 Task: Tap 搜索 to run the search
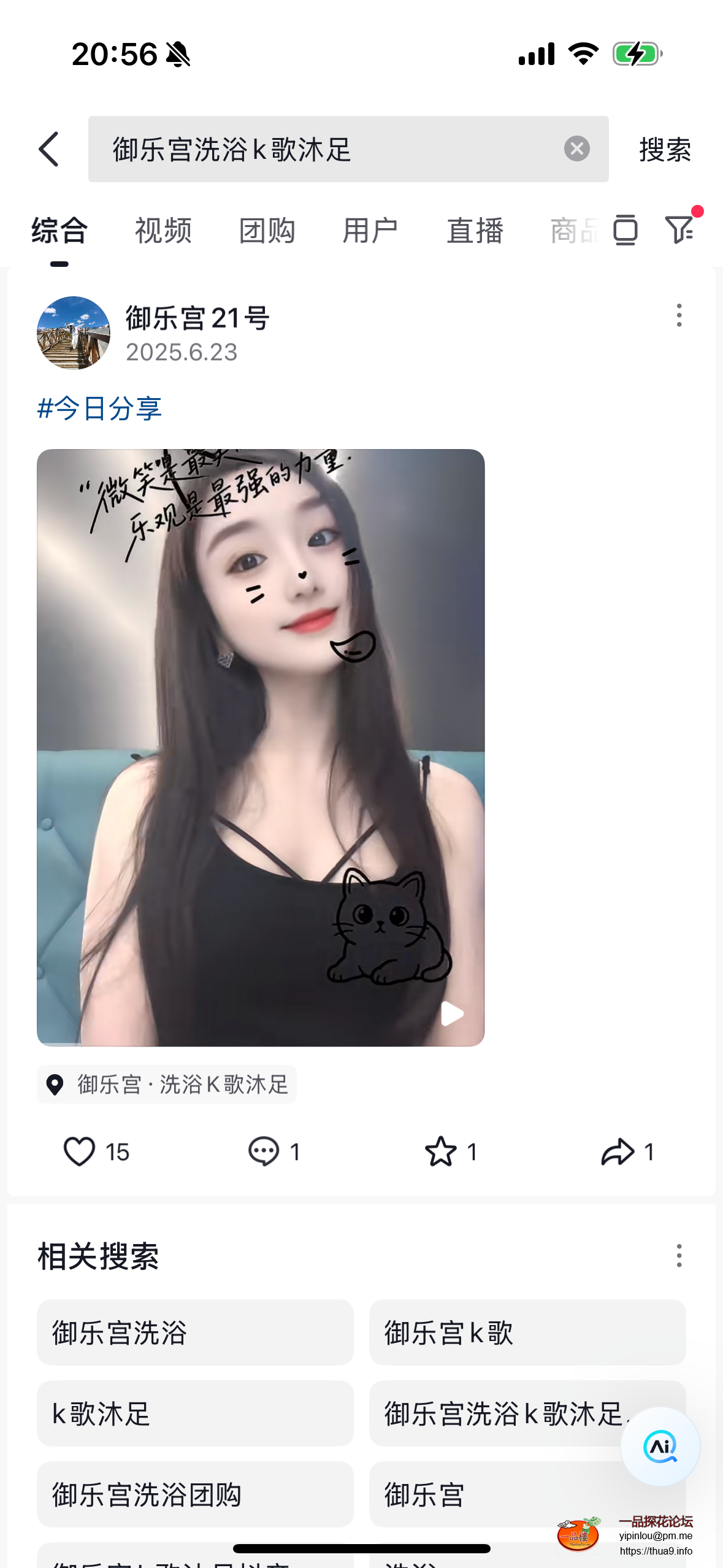tap(665, 149)
